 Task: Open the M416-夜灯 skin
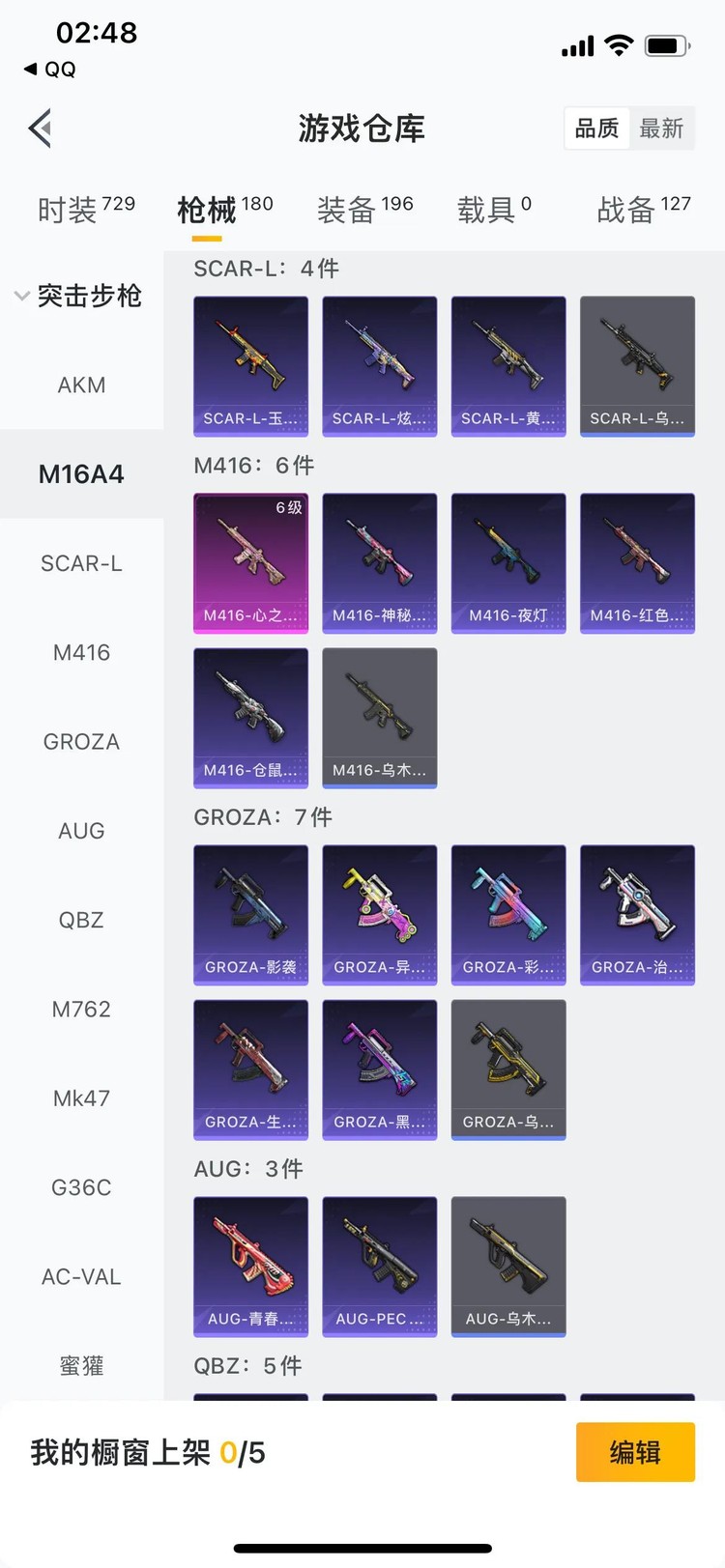click(x=508, y=562)
